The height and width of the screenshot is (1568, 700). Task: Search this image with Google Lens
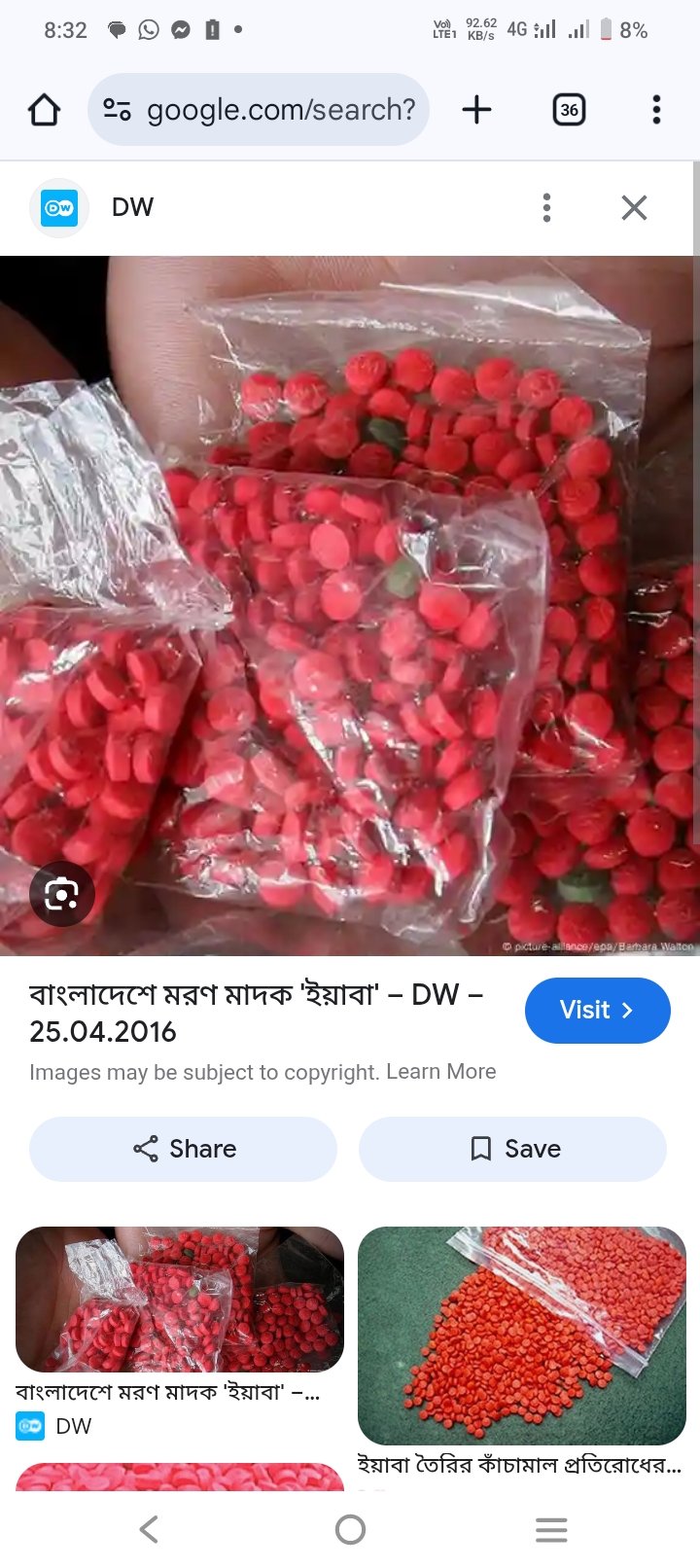tap(62, 893)
